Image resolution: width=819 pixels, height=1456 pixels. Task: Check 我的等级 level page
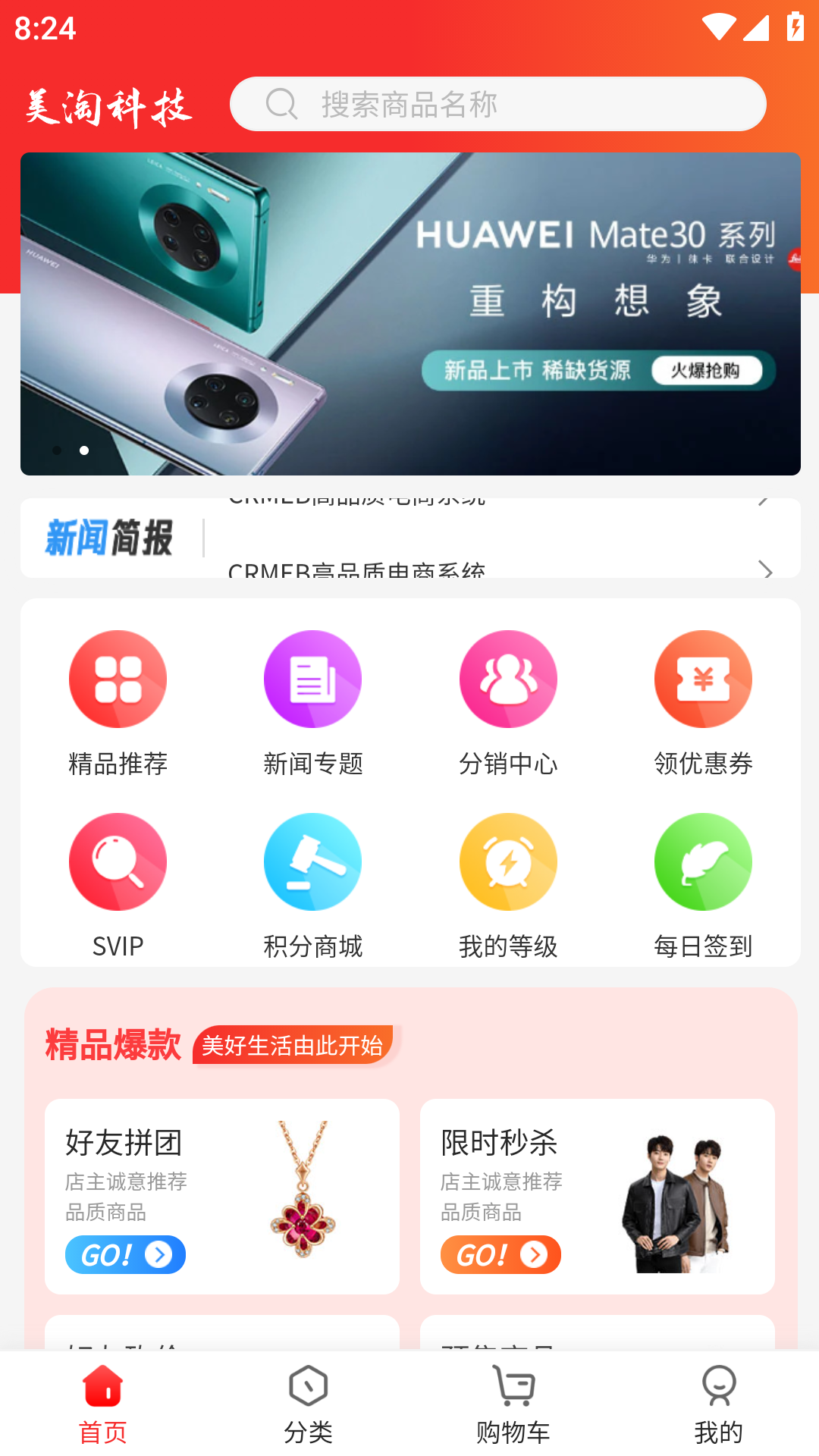pyautogui.click(x=508, y=885)
